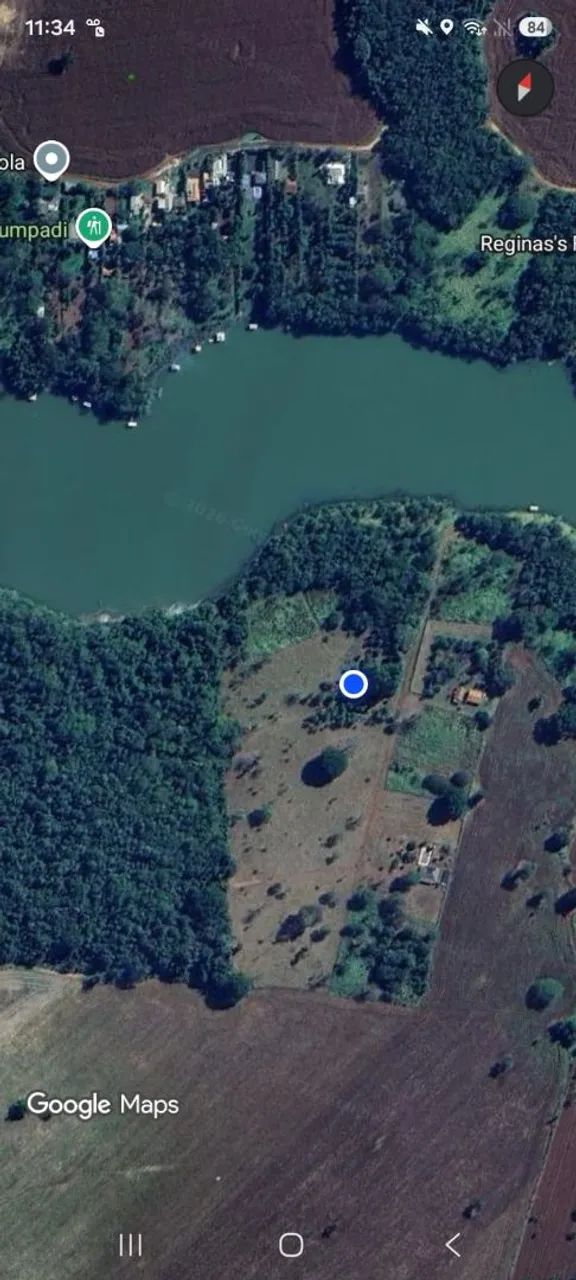Open recent apps from the navigation bar
This screenshot has width=576, height=1280.
pos(130,1244)
